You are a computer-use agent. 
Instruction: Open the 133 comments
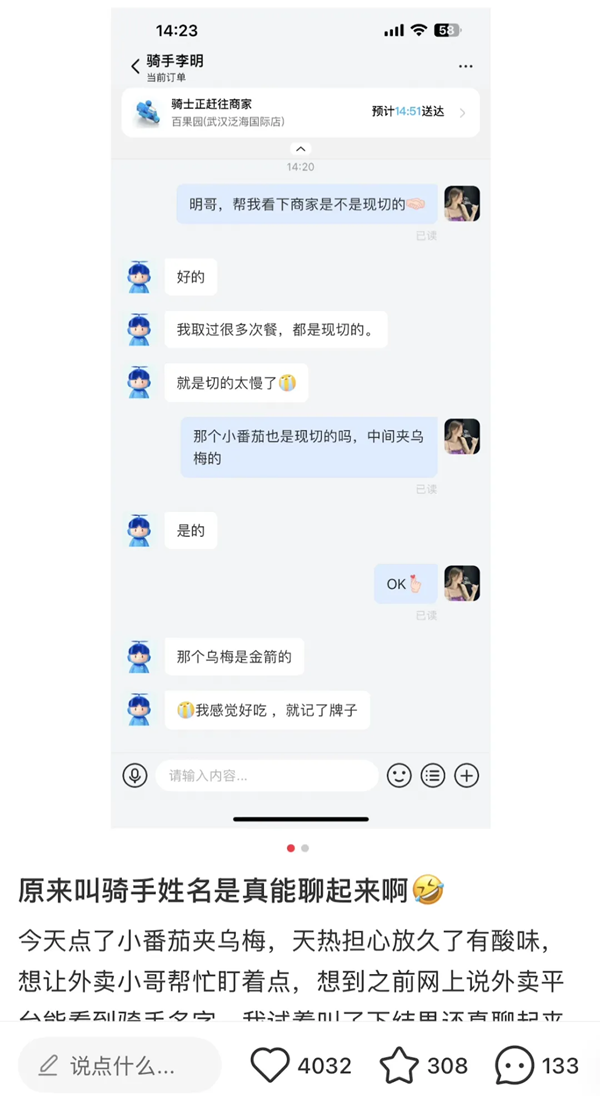coord(516,1066)
